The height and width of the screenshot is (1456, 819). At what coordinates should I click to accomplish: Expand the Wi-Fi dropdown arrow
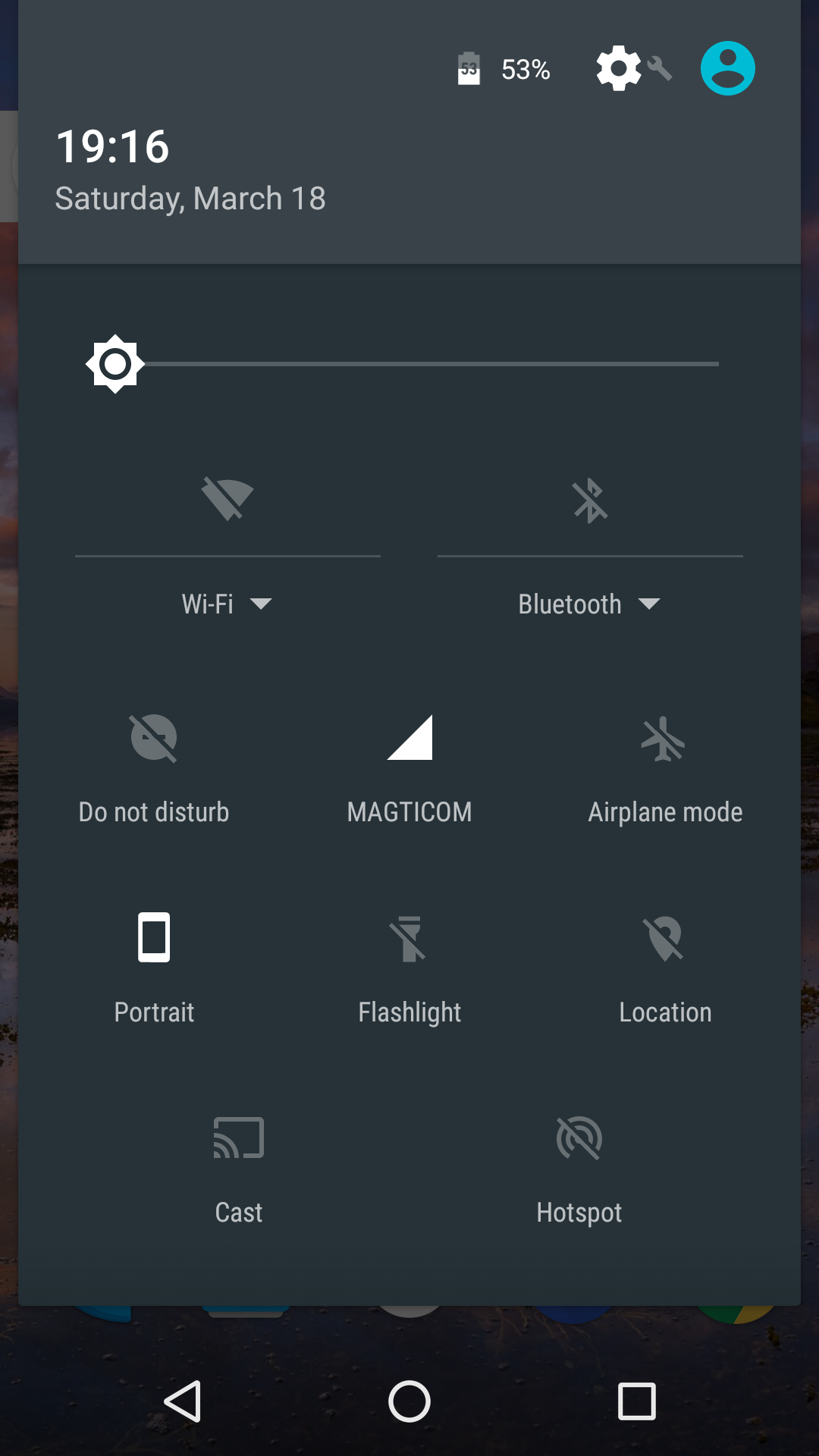pyautogui.click(x=263, y=604)
